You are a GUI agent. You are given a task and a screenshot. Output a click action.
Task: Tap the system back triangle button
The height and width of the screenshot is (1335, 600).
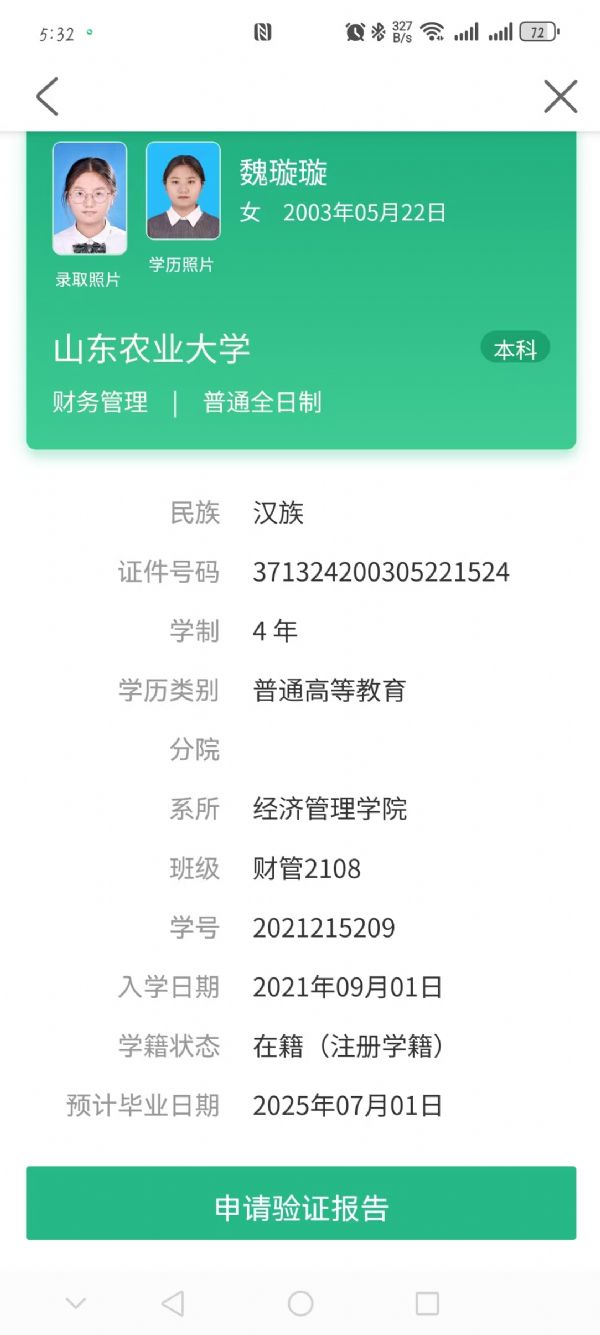[173, 1303]
